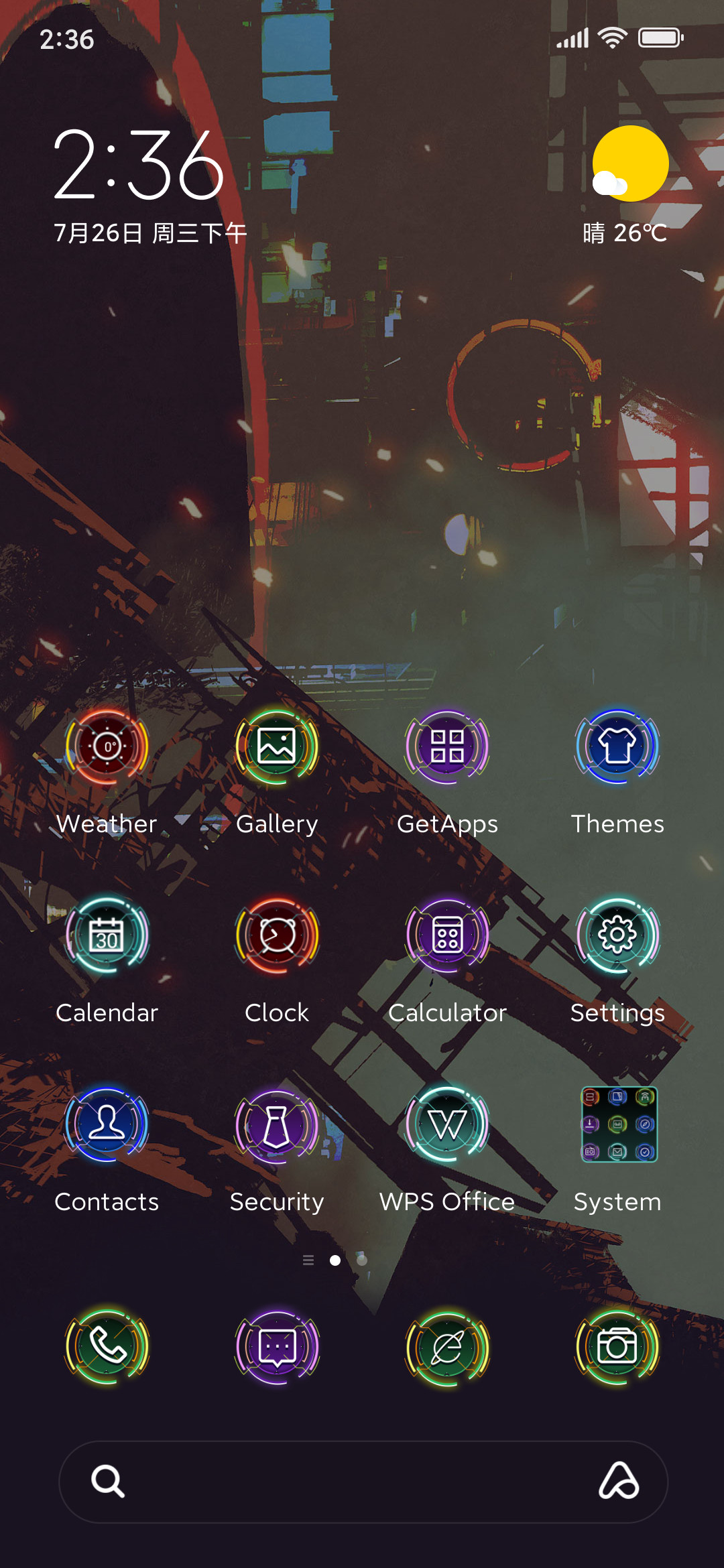Tap the search magnifier in the search bar
Viewport: 724px width, 1568px height.
pos(108,1482)
